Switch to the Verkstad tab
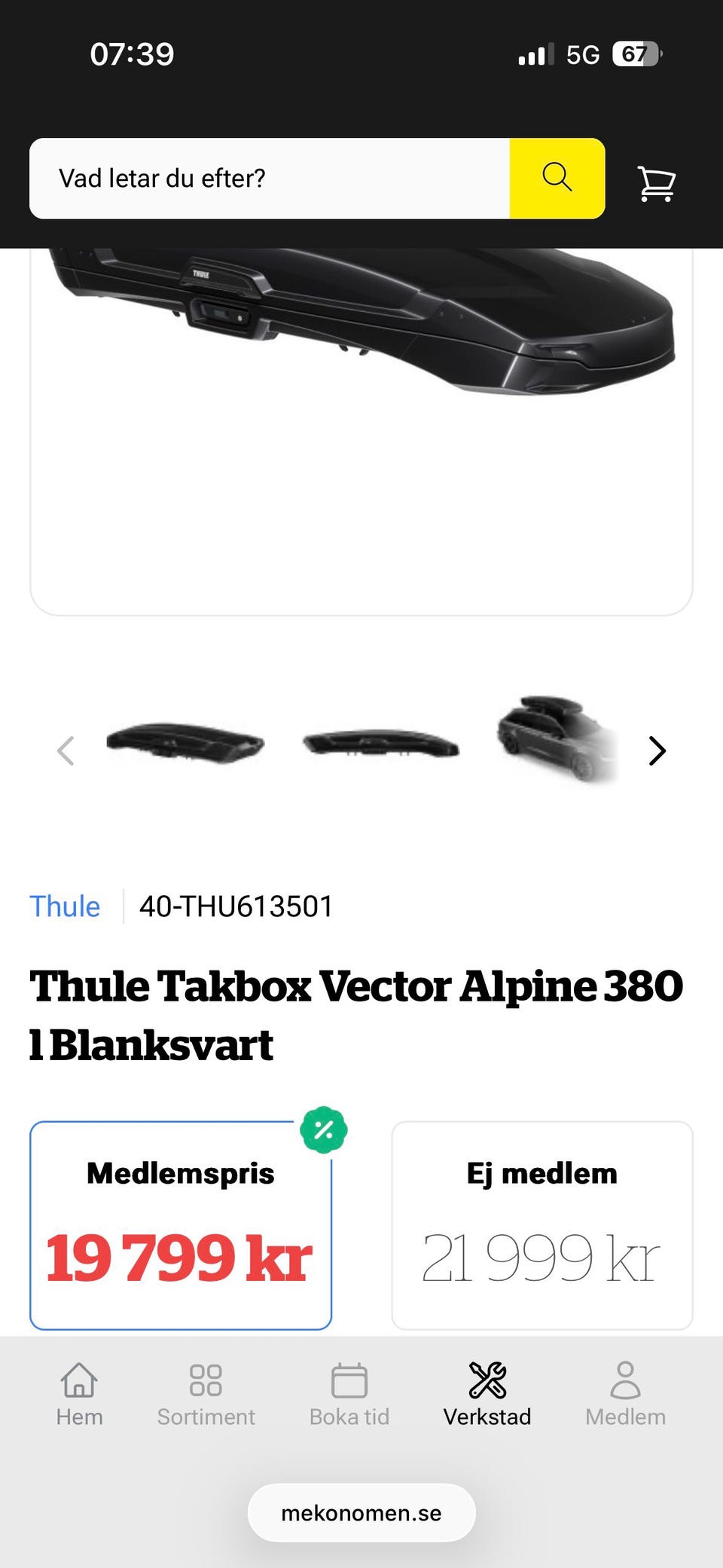Image resolution: width=723 pixels, height=1568 pixels. pyautogui.click(x=487, y=1394)
